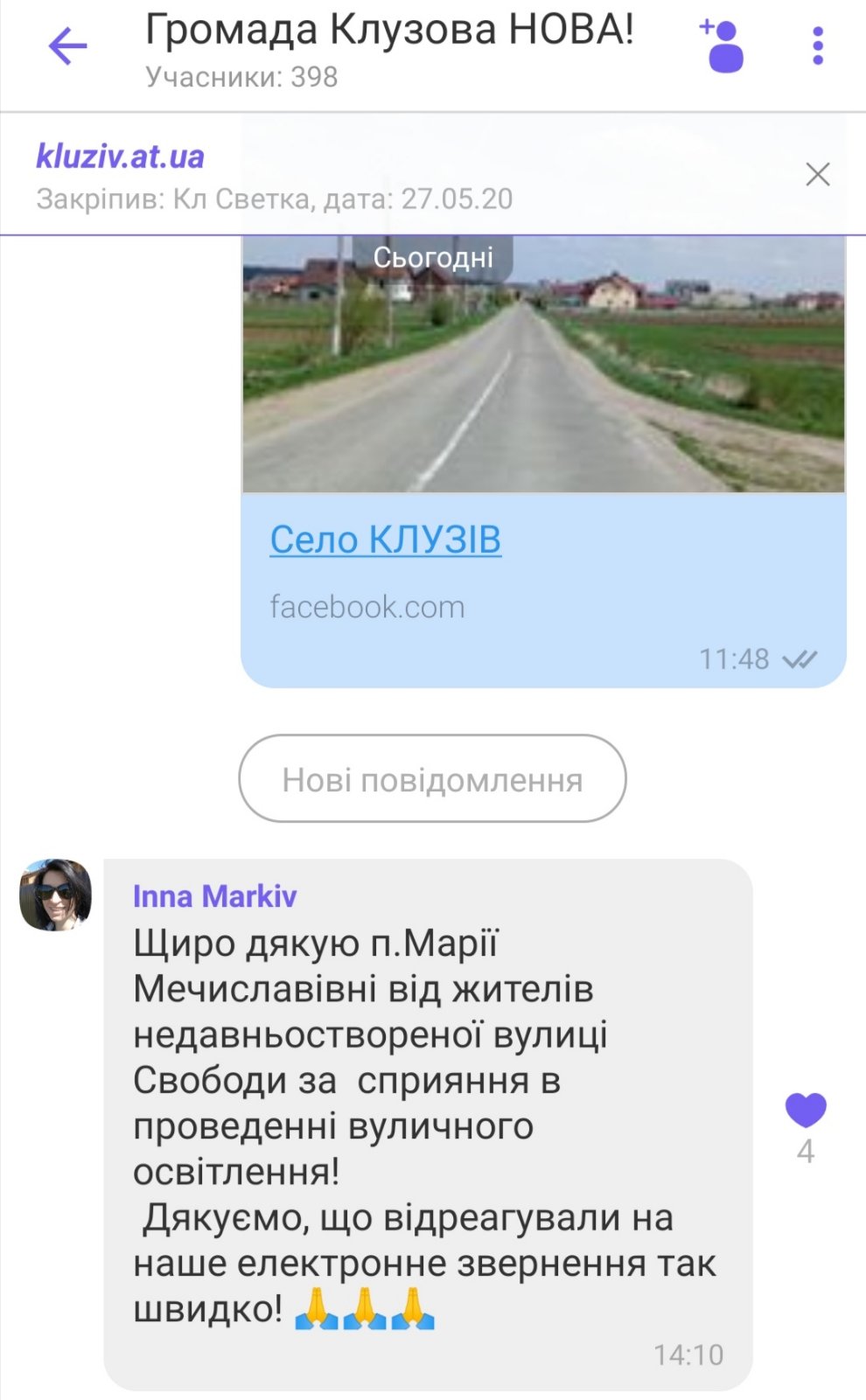This screenshot has height=1400, width=866.
Task: Open group info from the Громада Клузова НОВА! title
Action: pos(388,31)
